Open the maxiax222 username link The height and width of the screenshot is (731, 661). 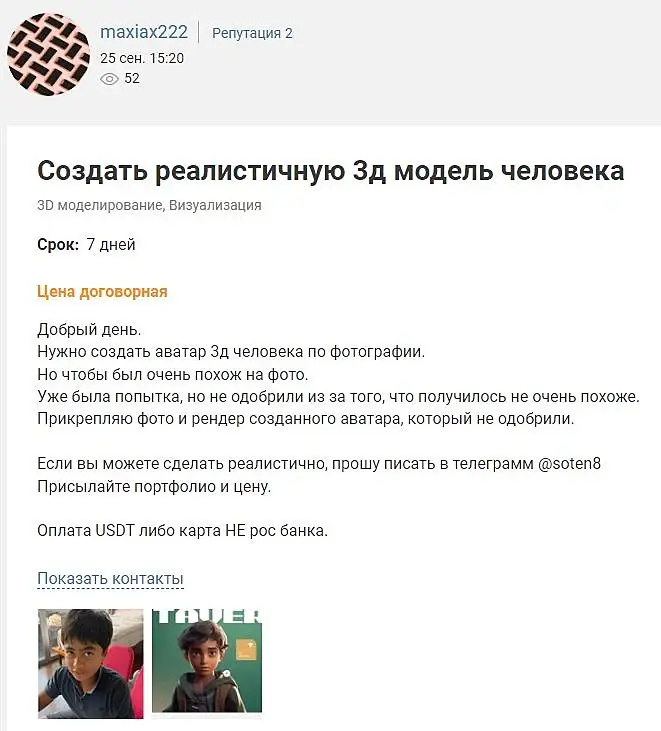(144, 32)
